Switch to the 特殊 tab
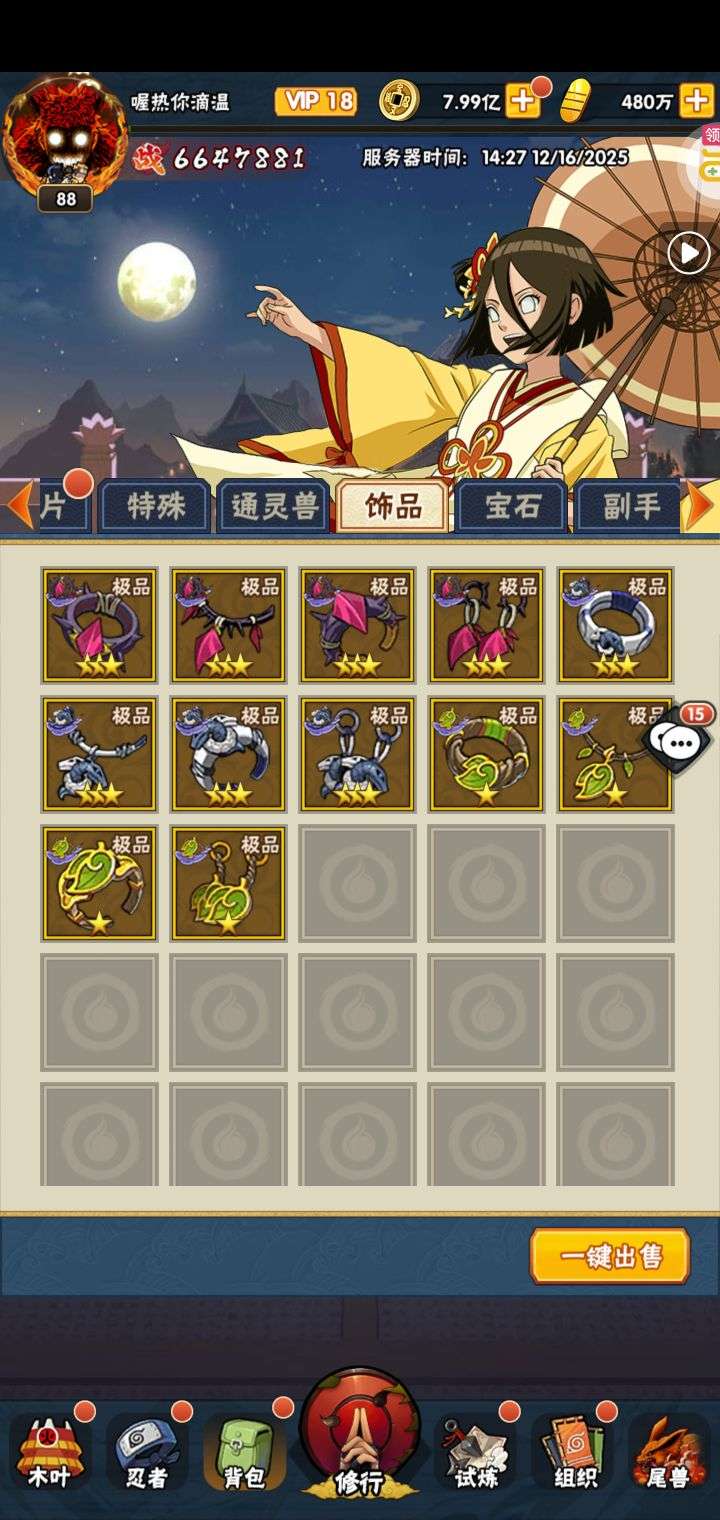 156,507
